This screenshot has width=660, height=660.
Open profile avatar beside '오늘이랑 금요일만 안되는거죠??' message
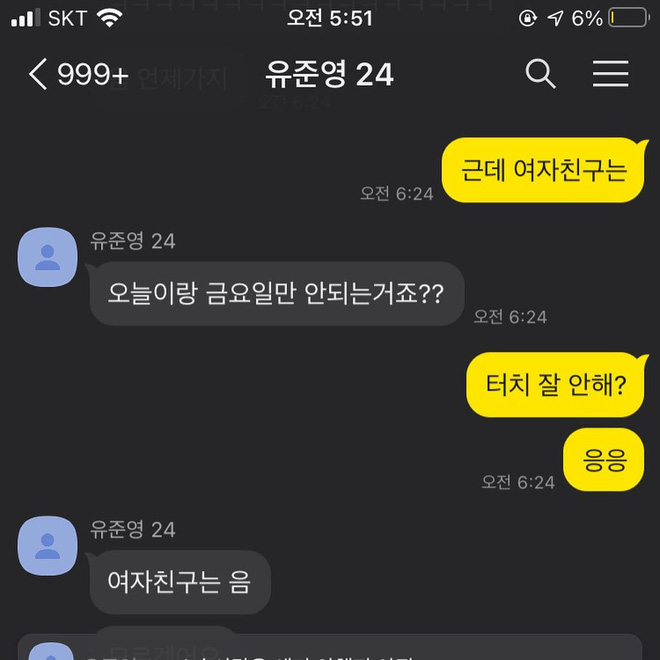[47, 256]
